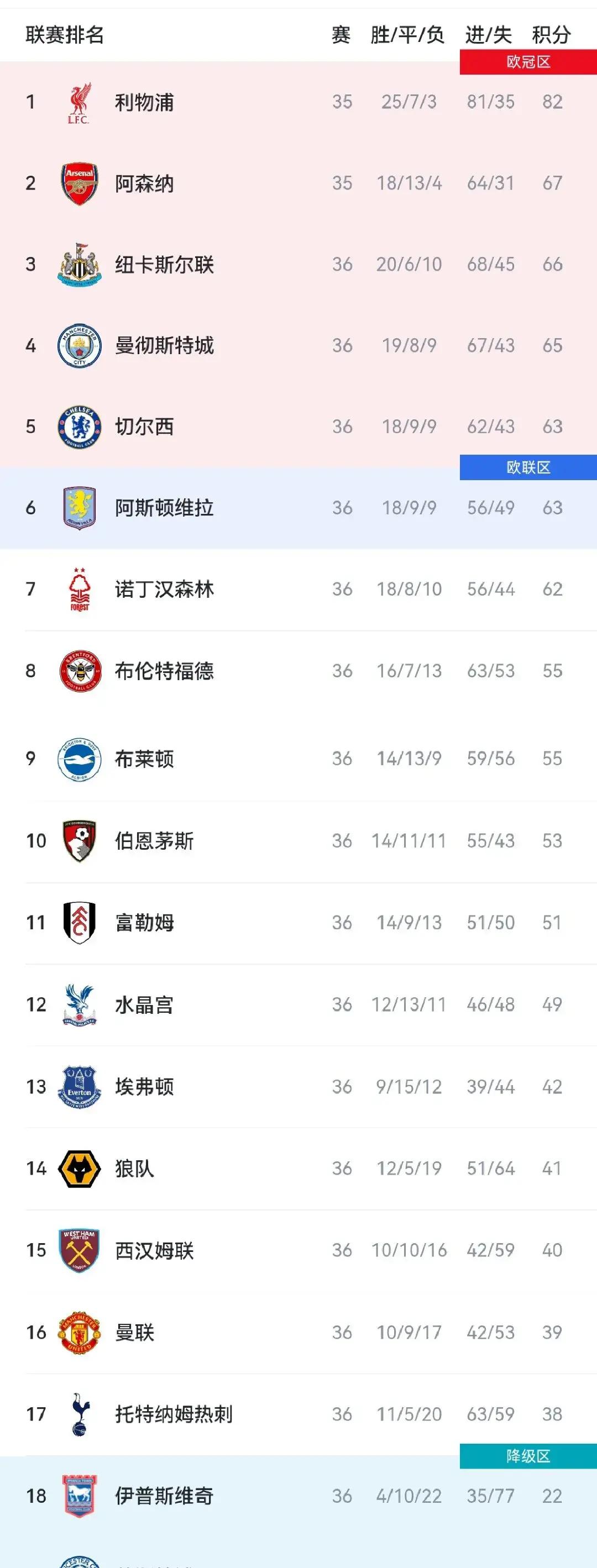Open Bournemouth (伯恩茅斯) team row
Viewport: 597px width, 1568px height.
[154, 840]
